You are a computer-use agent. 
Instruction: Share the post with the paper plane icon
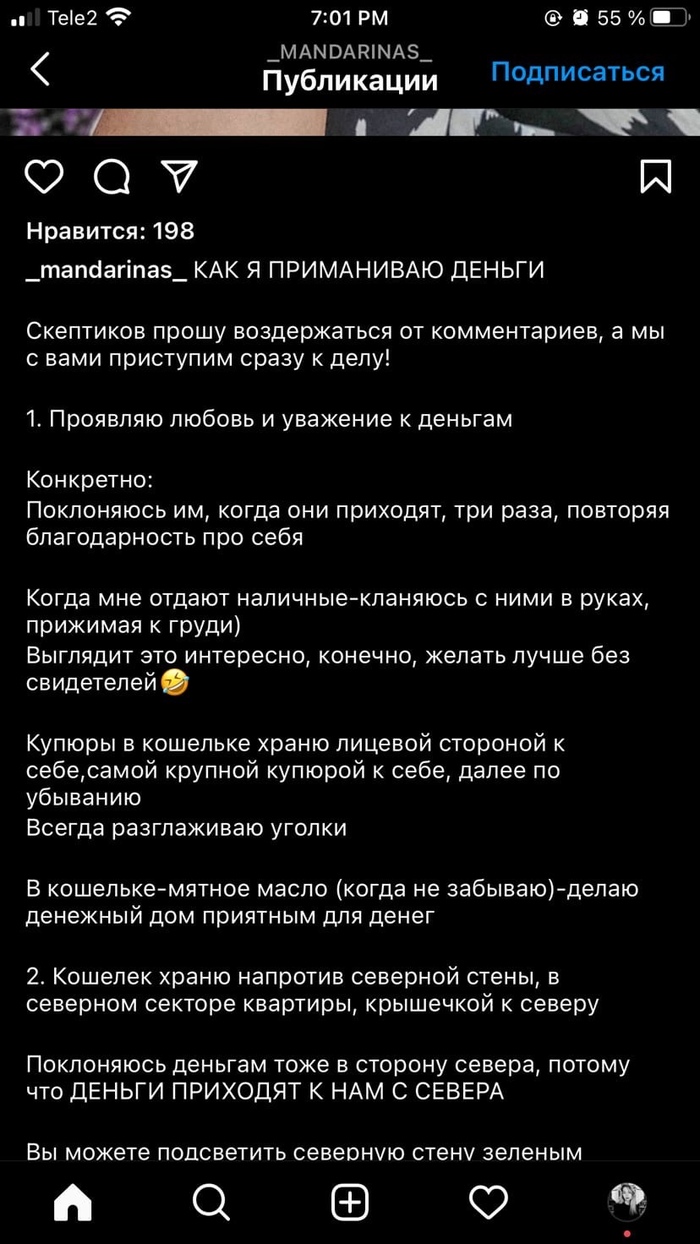[178, 177]
